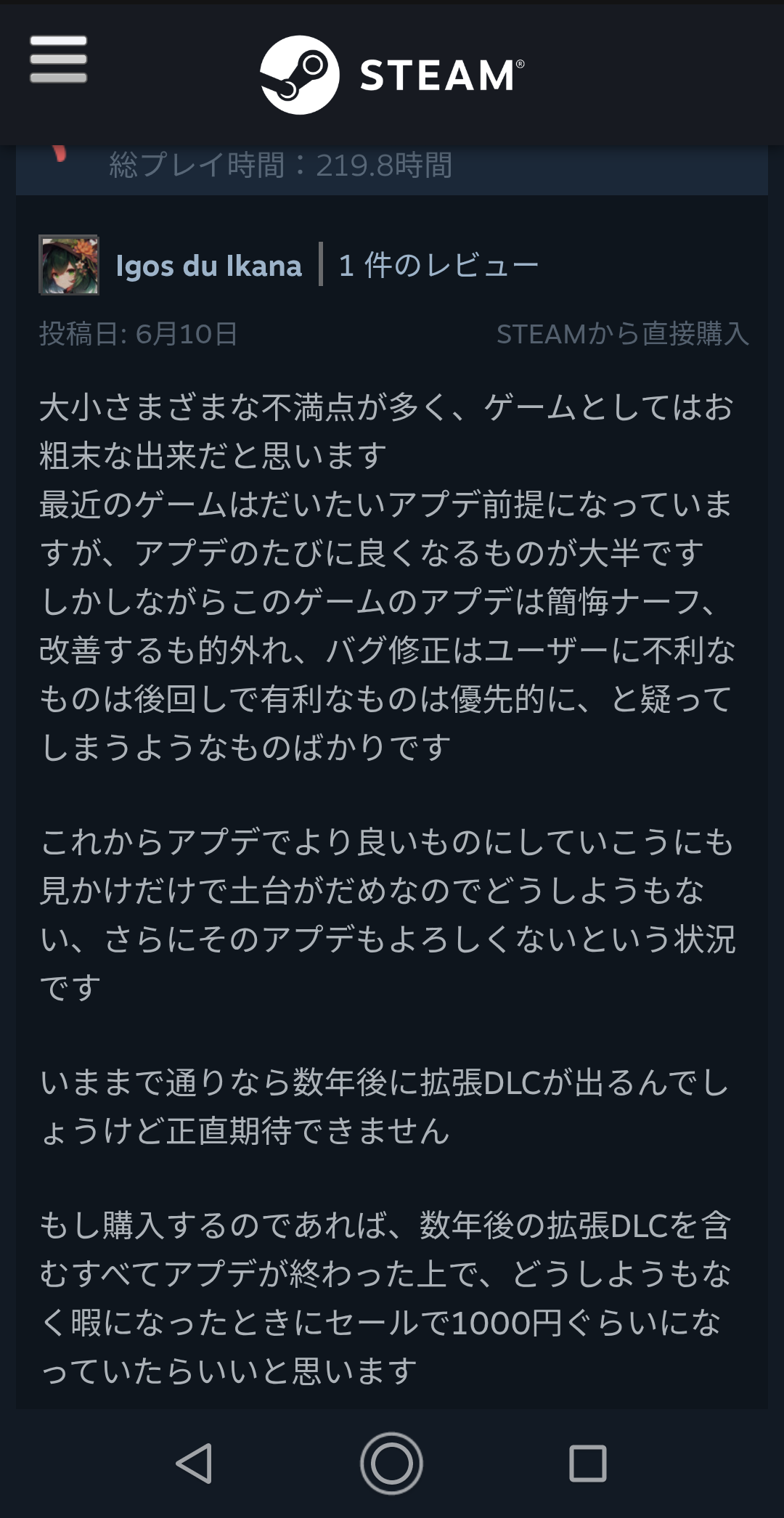Open reviewer name Igos du Ikana
784x1518 pixels.
pos(209,266)
